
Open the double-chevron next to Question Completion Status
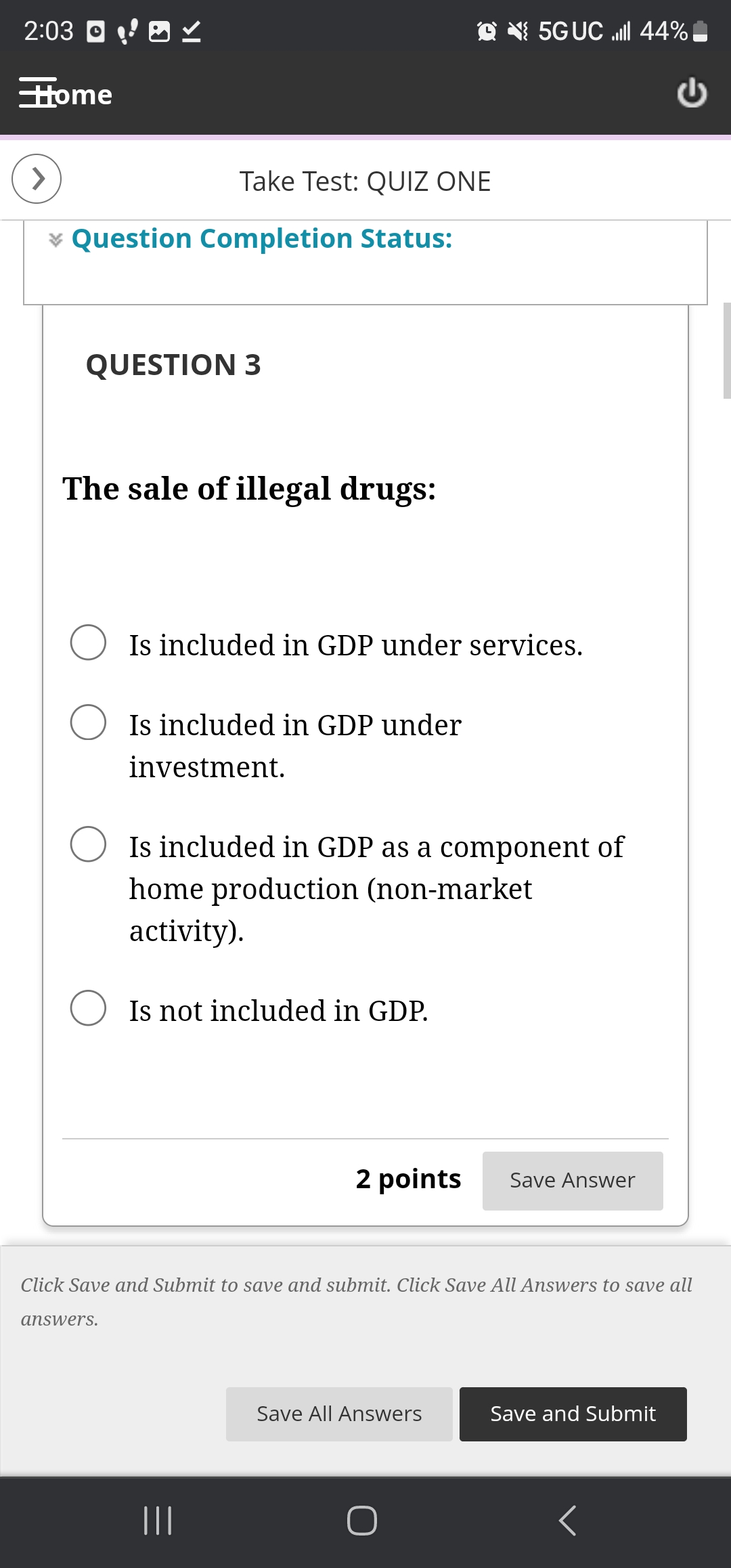pos(55,238)
